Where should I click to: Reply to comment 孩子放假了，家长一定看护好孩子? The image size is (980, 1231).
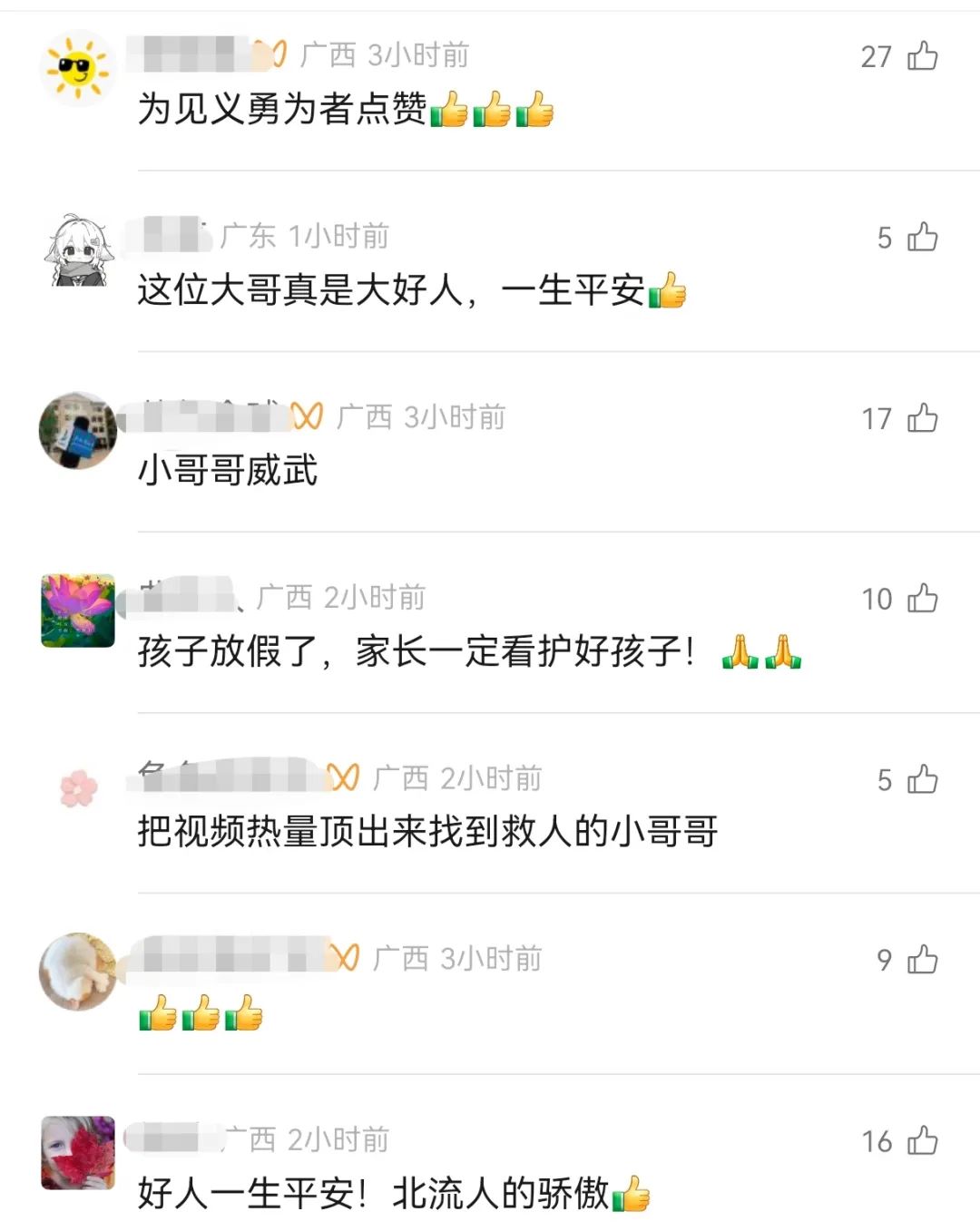pos(417,651)
